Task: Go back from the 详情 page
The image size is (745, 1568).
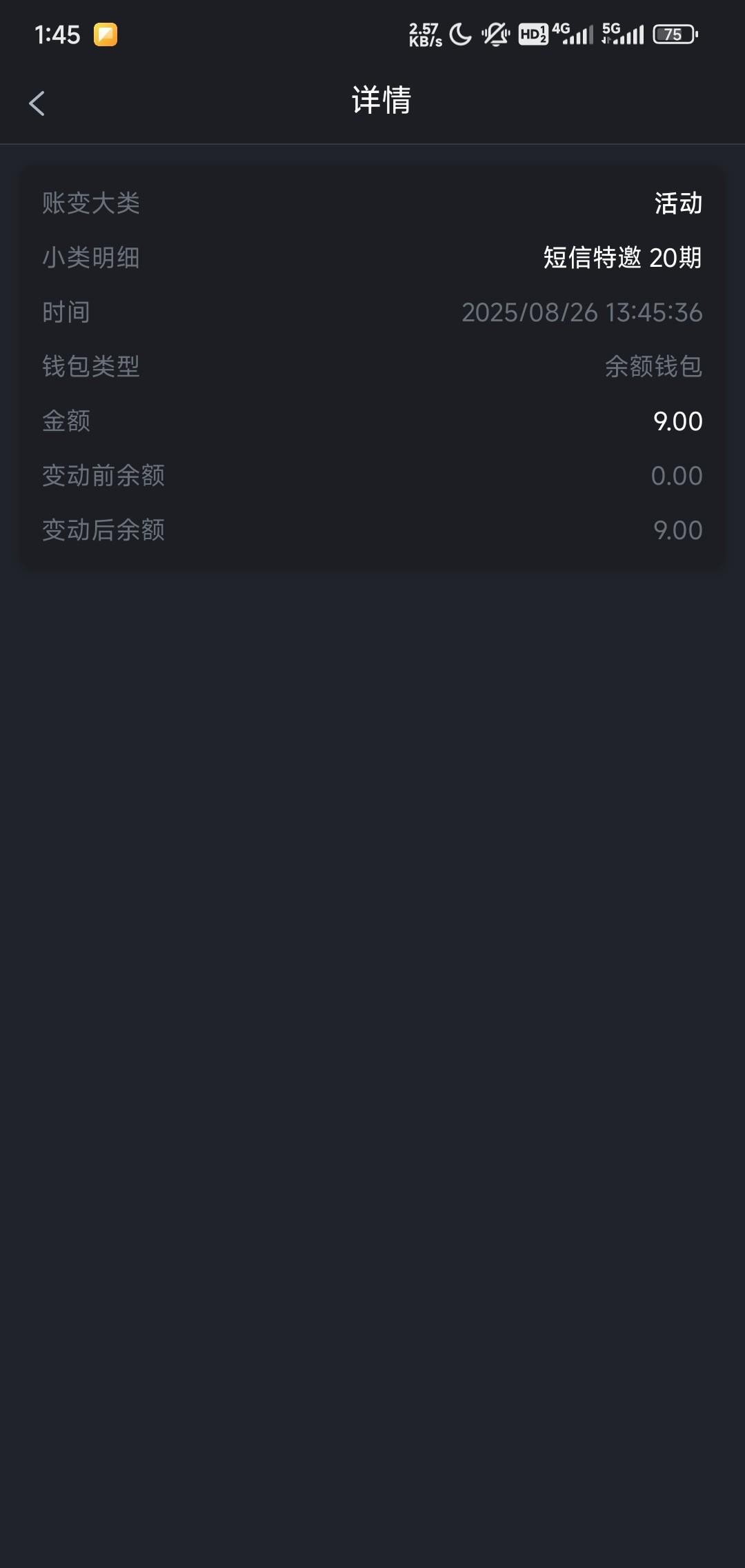Action: (x=37, y=103)
